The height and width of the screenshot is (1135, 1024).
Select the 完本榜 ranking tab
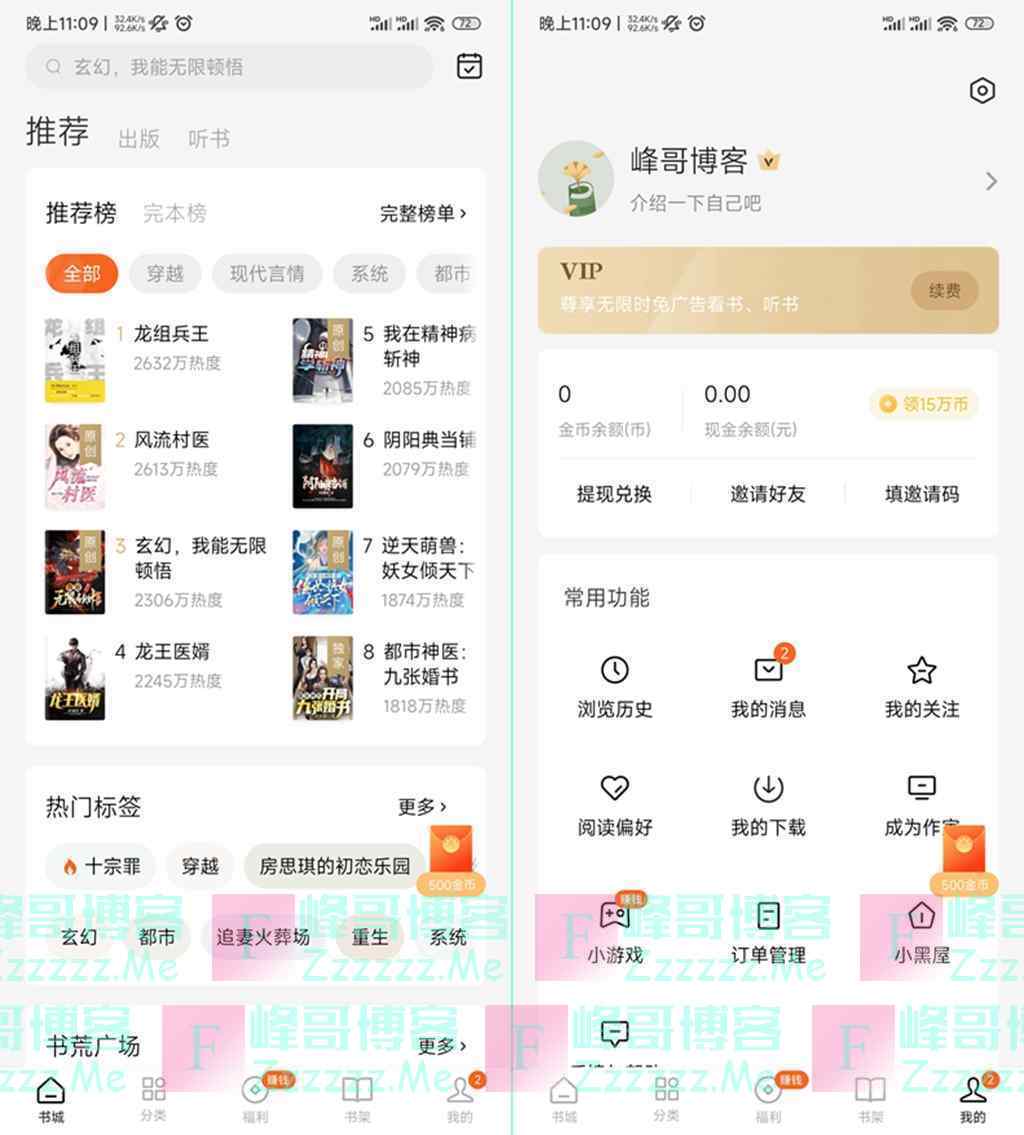click(x=175, y=213)
